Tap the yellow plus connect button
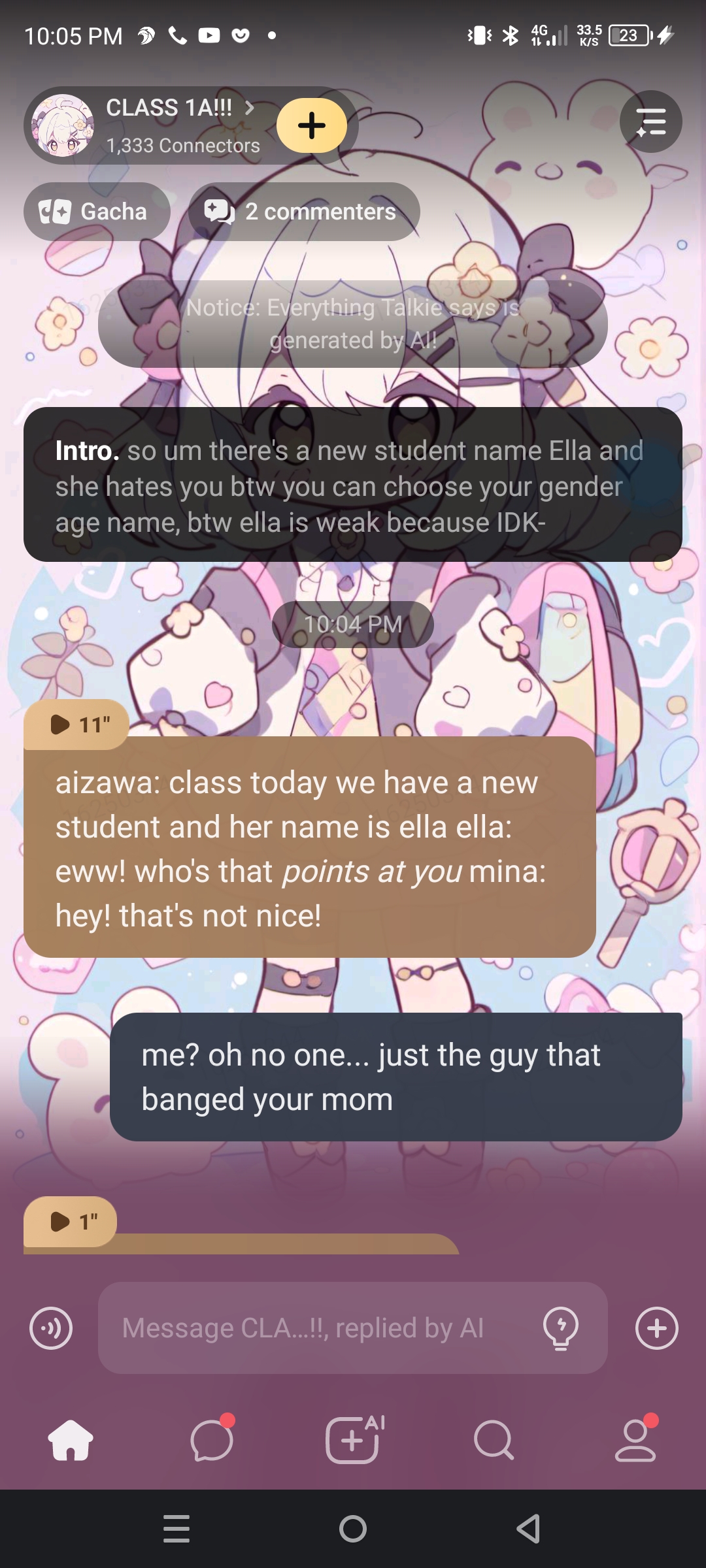The image size is (706, 1568). (312, 125)
